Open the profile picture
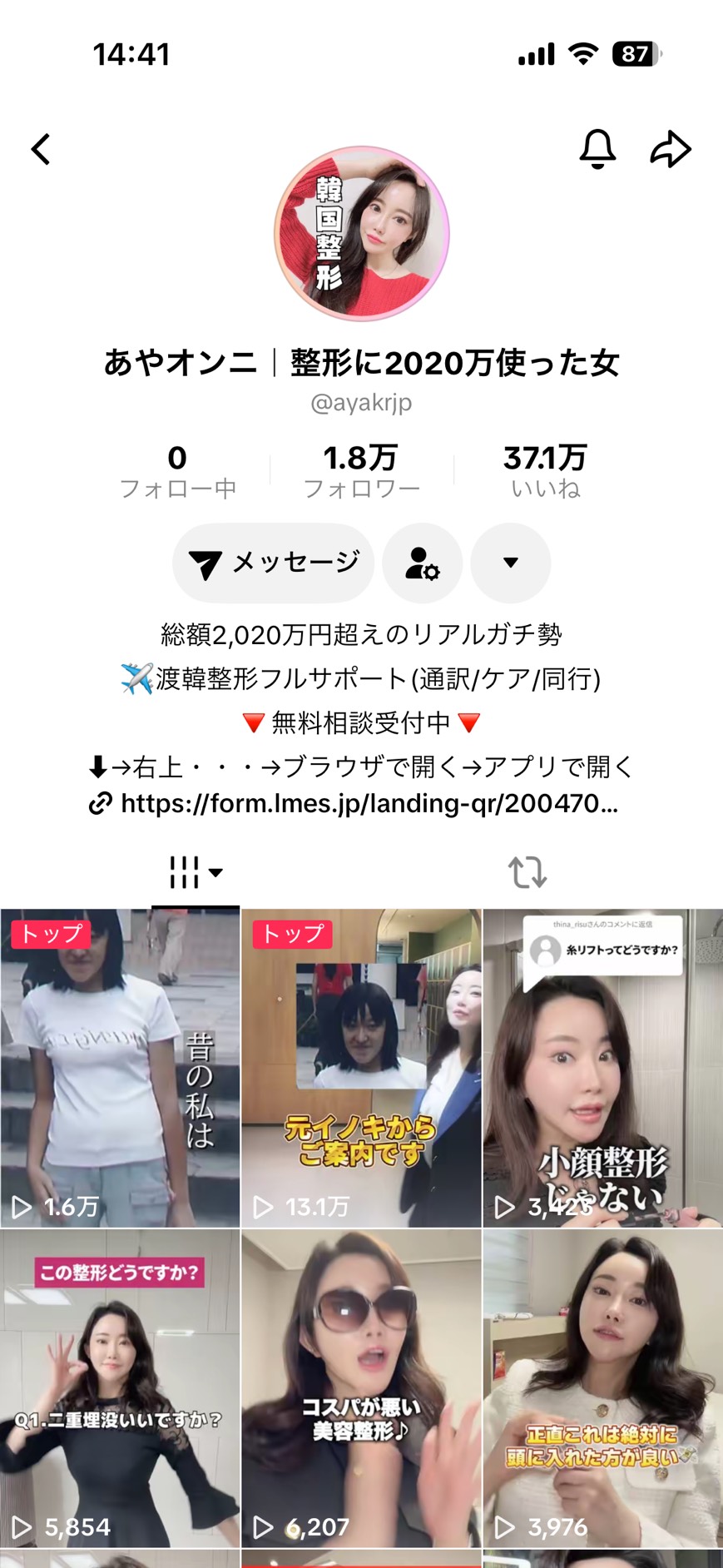723x1568 pixels. [361, 234]
